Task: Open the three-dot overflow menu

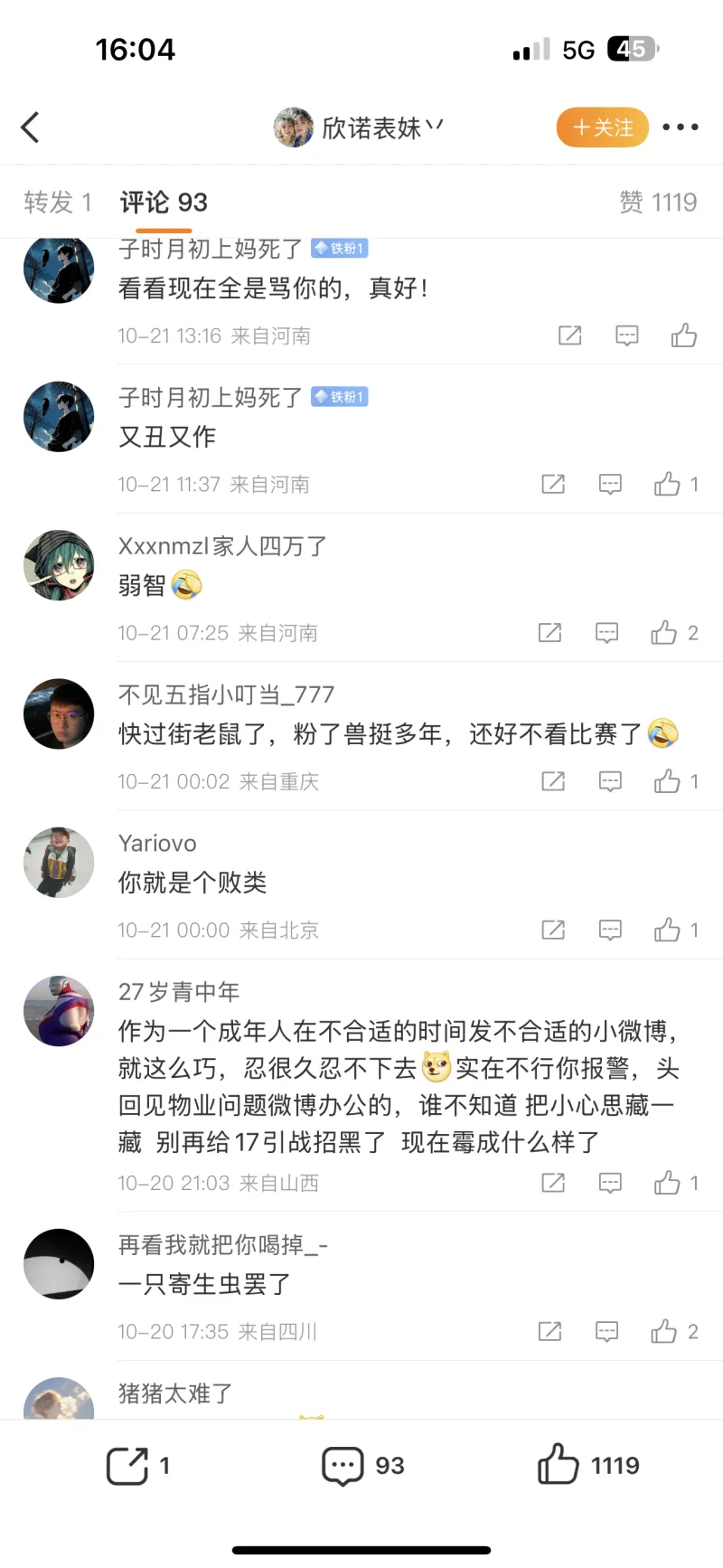Action: coord(680,128)
